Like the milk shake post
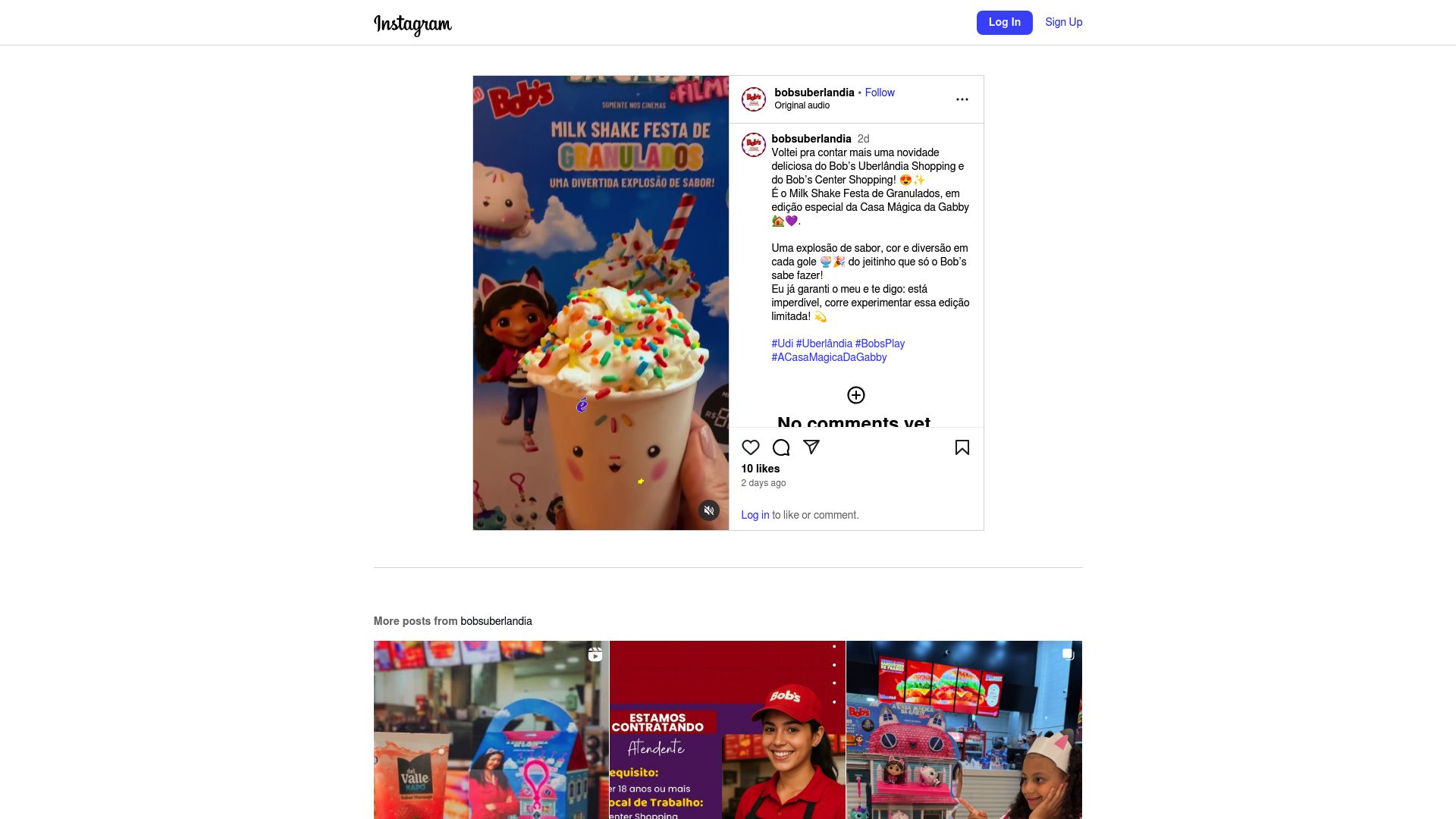This screenshot has width=1456, height=819. tap(751, 447)
